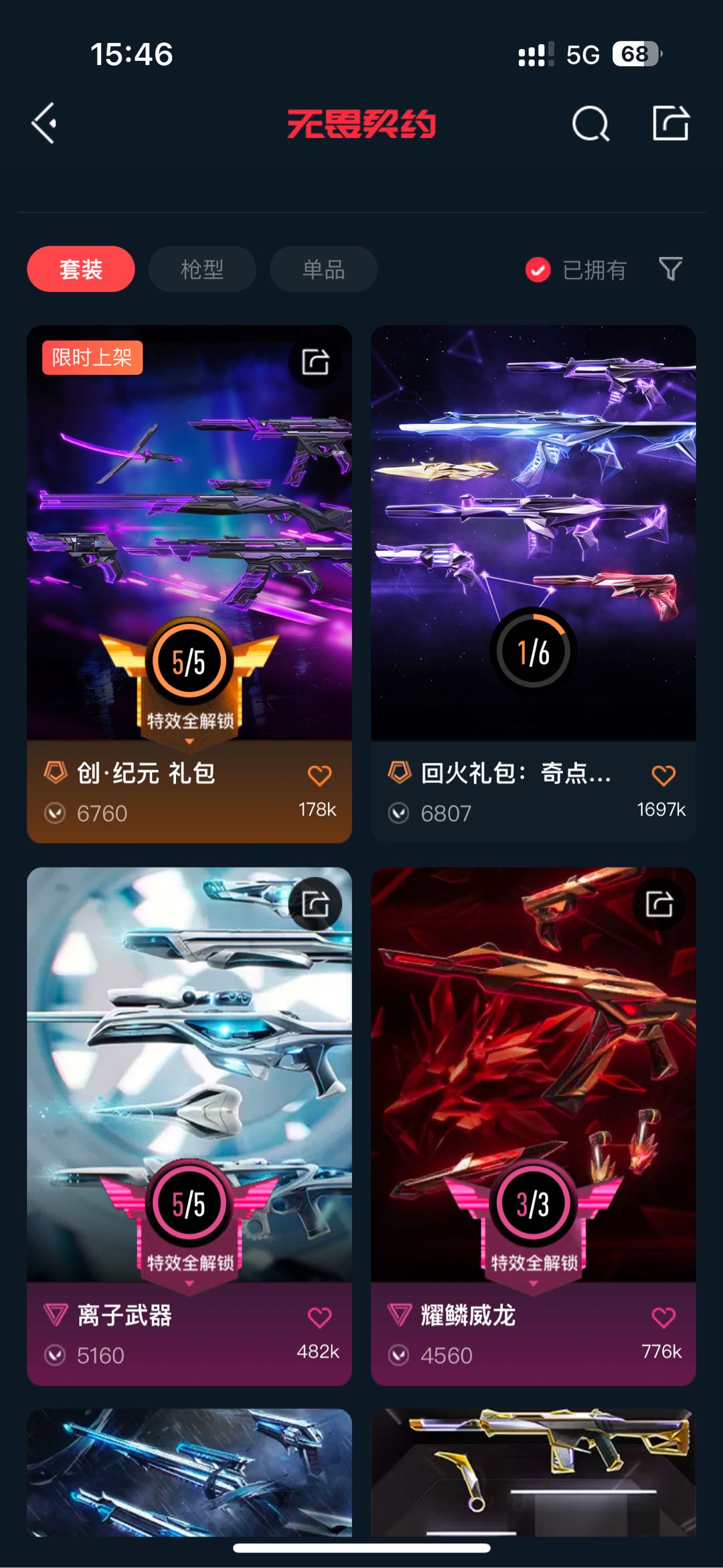Uncheck the 已拥有 filter checkbox
Image resolution: width=723 pixels, height=1568 pixels.
[538, 270]
